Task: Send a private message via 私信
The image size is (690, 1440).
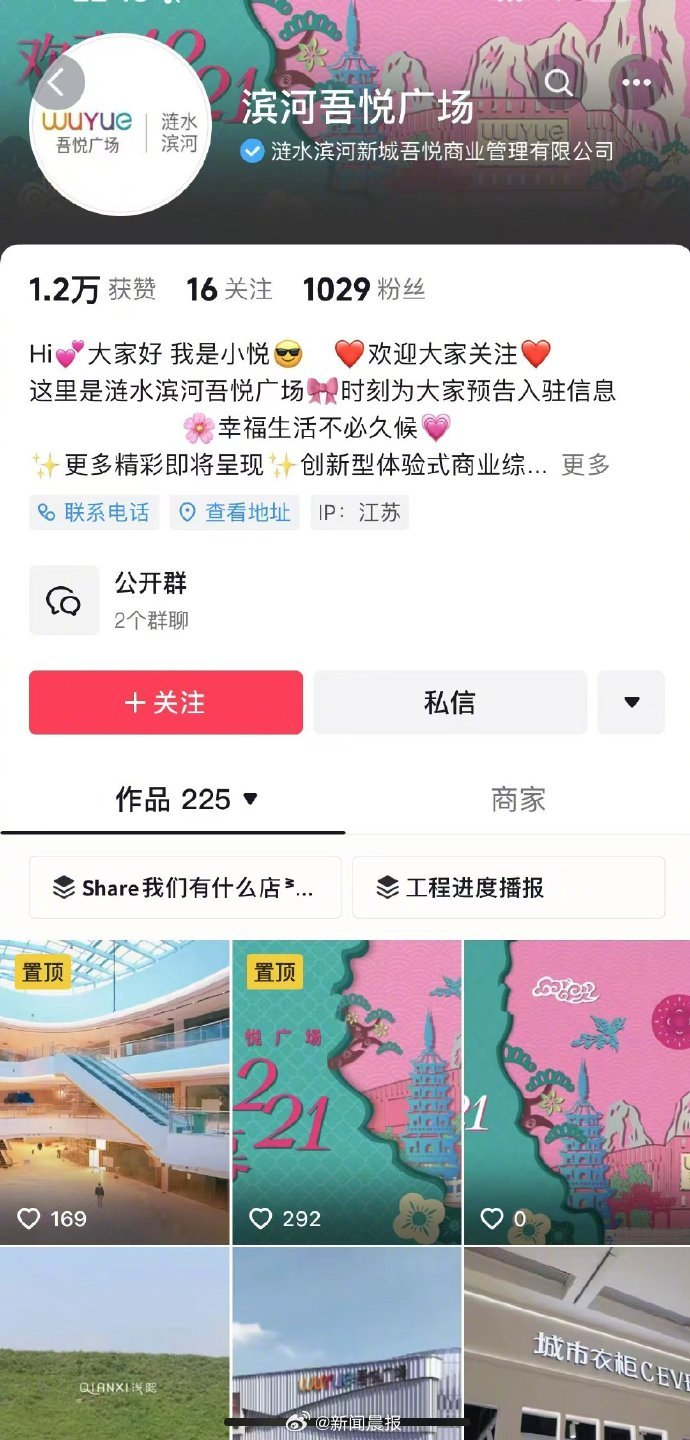Action: 450,703
